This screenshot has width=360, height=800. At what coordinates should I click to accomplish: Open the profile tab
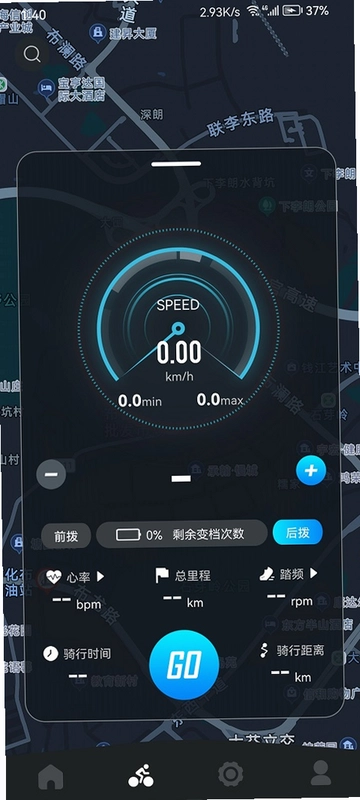pos(321,773)
